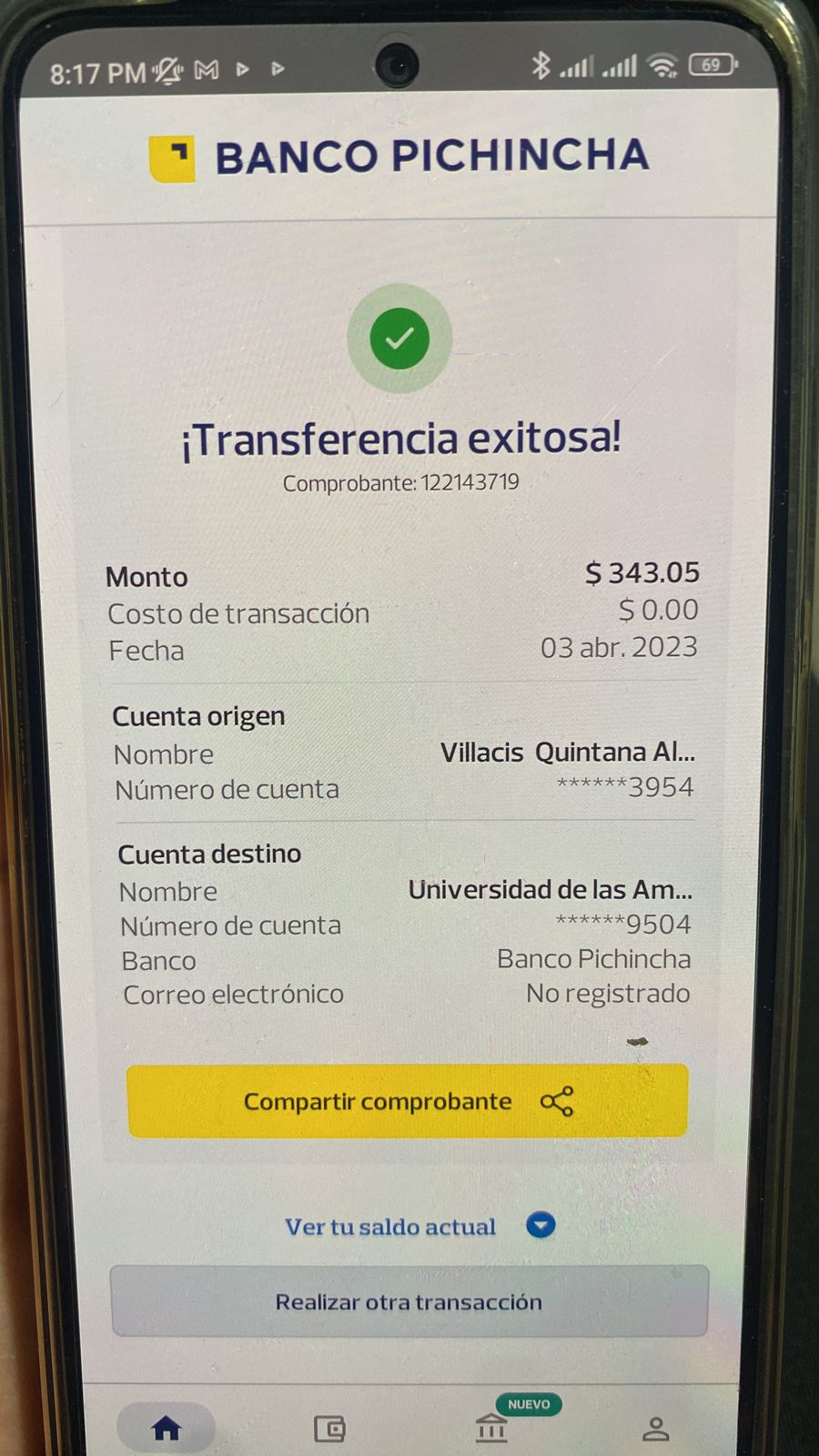Screen dimensions: 819x1456
Task: Tap Realizar otra transacción button
Action: 409,1301
